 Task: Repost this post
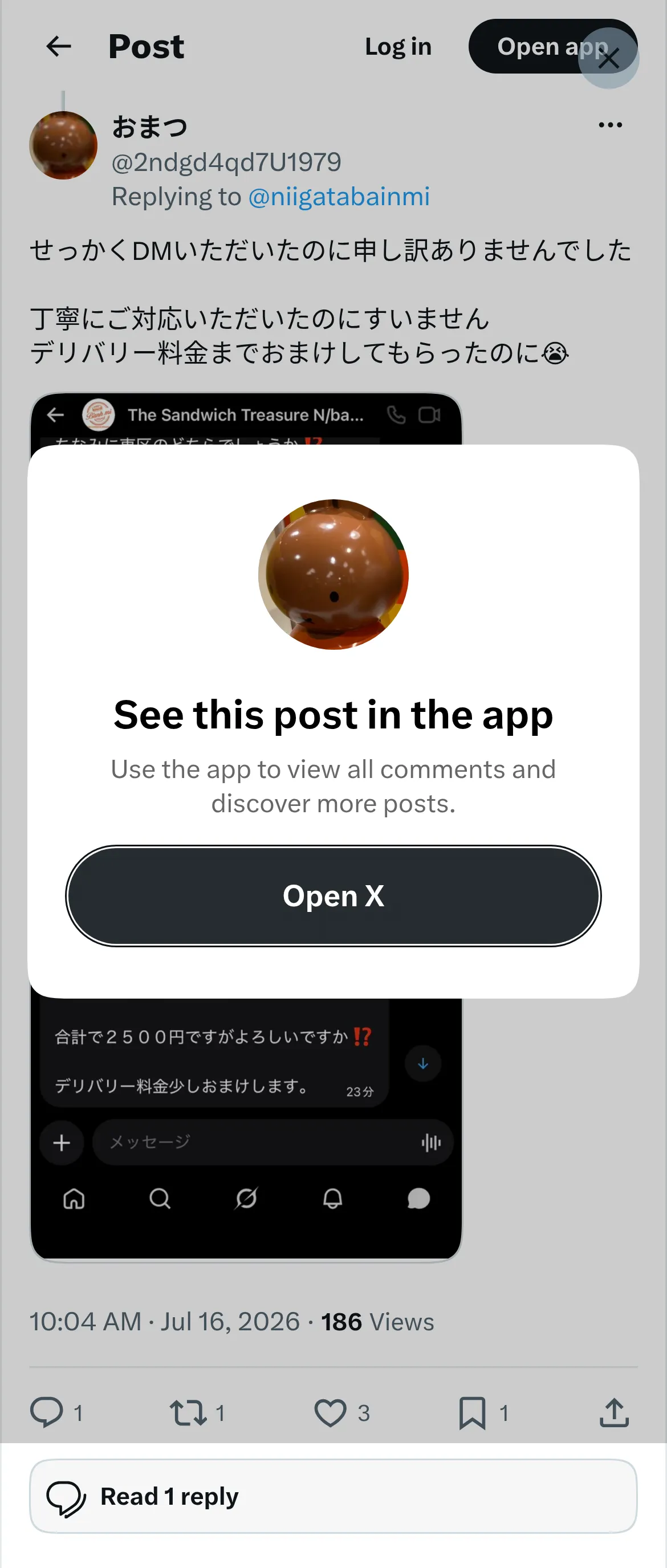click(189, 1412)
